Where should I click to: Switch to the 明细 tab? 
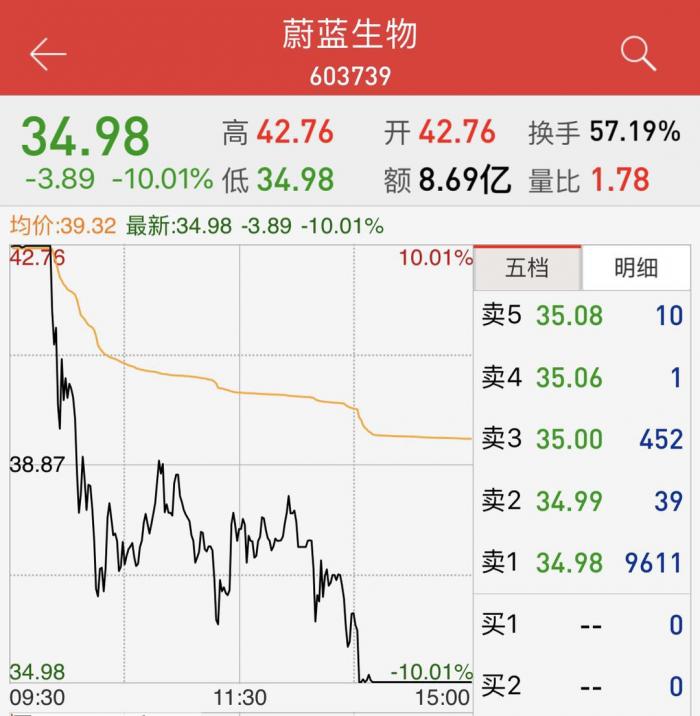click(636, 268)
